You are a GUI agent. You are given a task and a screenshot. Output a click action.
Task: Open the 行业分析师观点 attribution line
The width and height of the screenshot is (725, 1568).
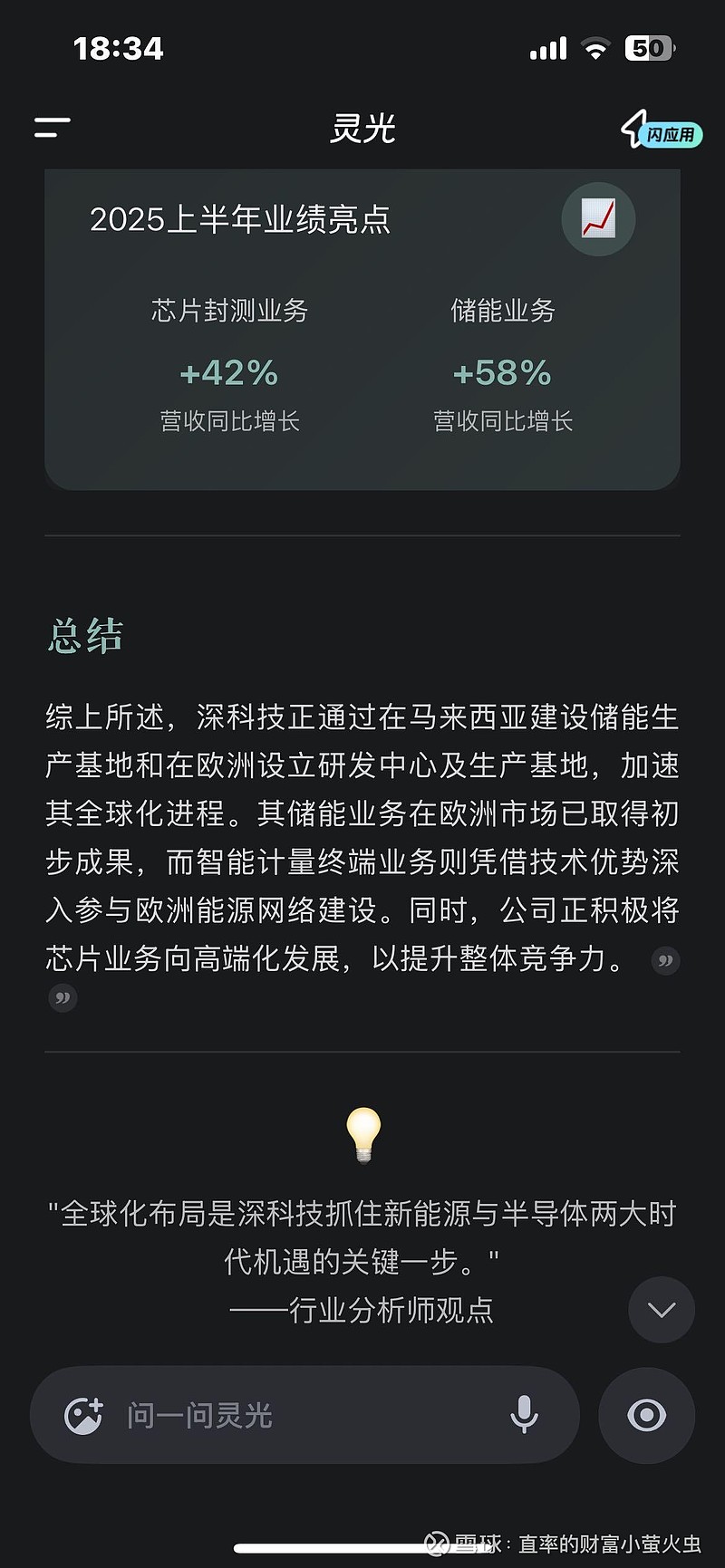click(x=362, y=1311)
